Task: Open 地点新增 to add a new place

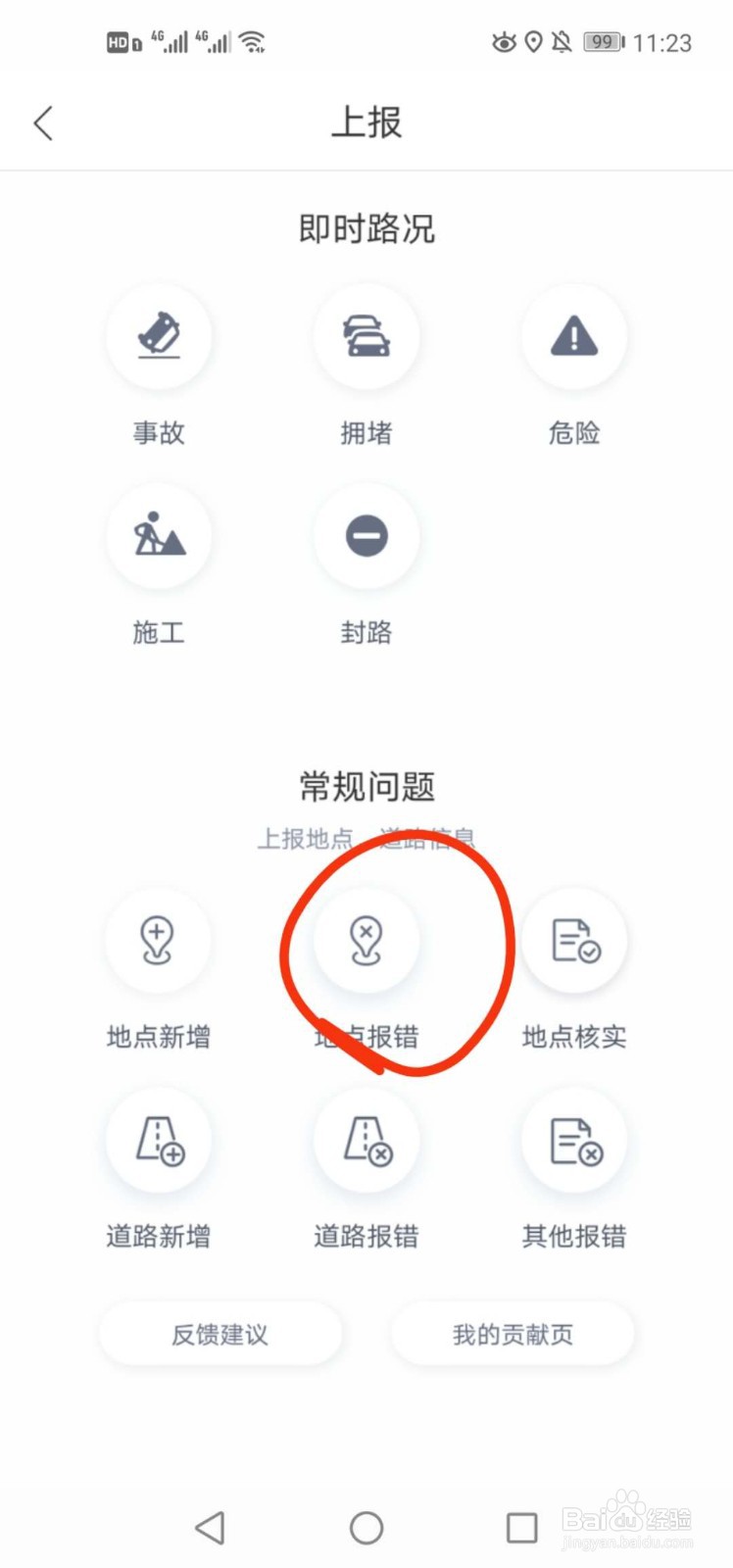Action: pos(159,940)
